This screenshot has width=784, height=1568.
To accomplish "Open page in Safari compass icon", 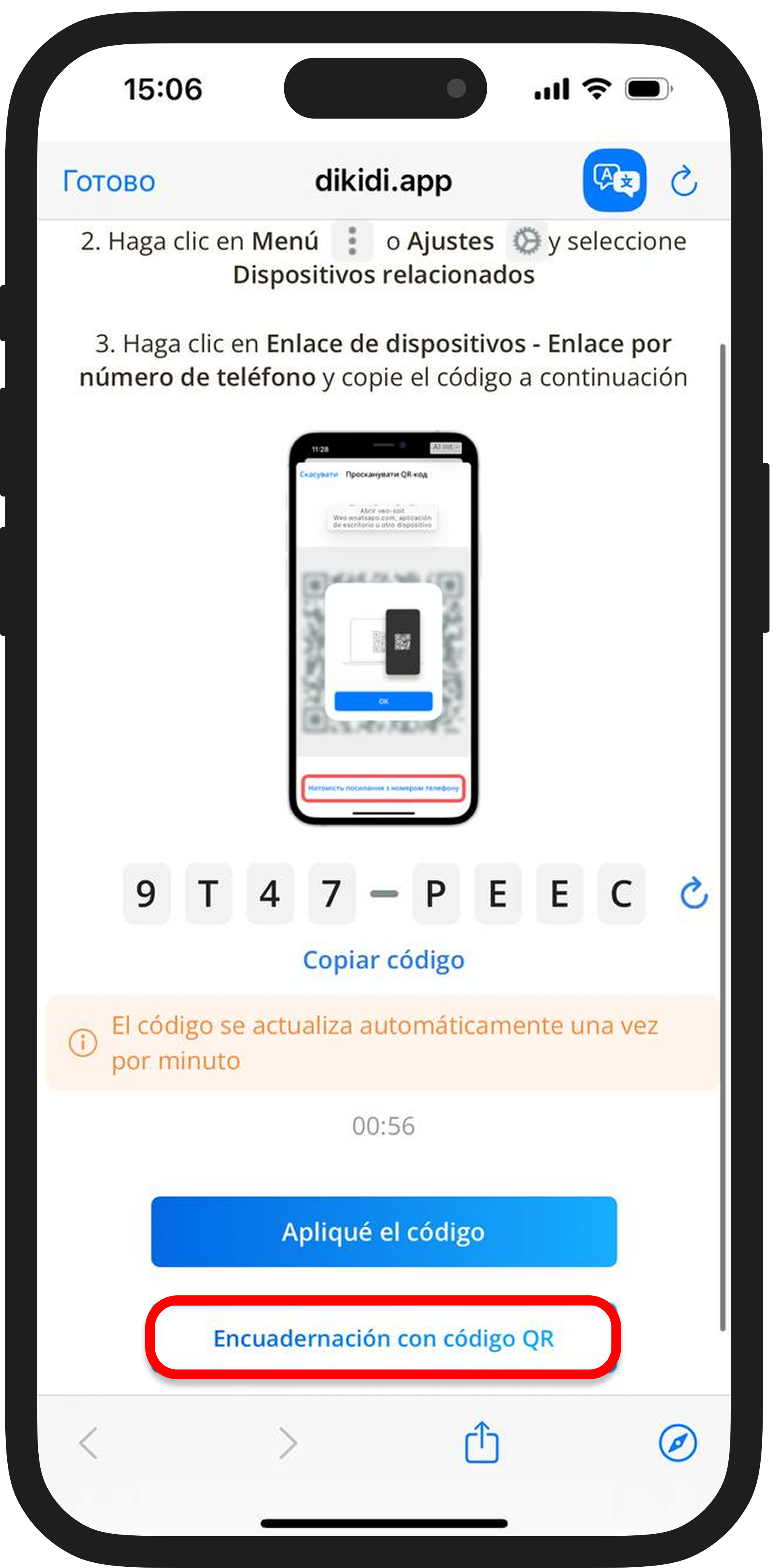I will point(678,1443).
